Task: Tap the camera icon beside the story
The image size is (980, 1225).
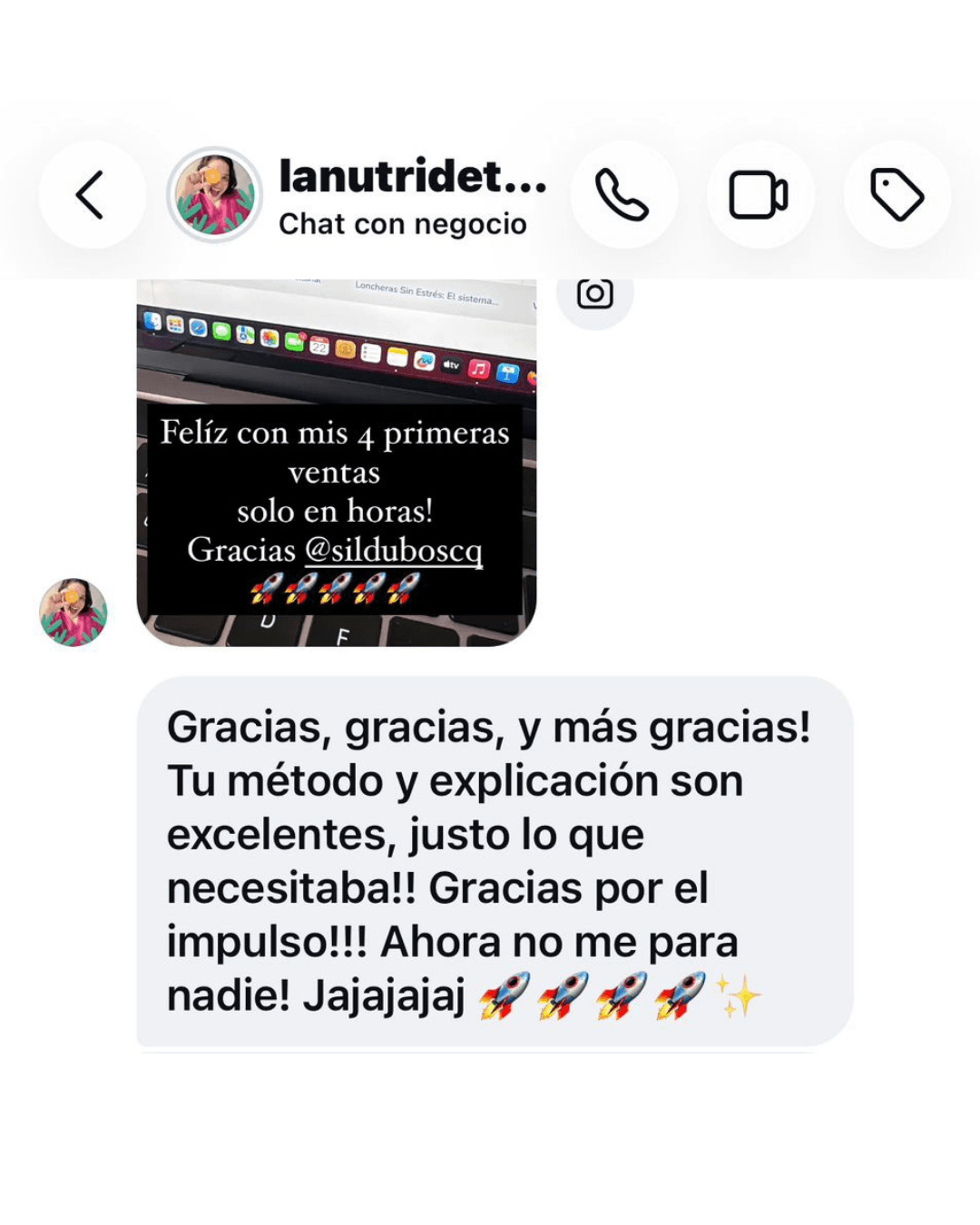Action: pyautogui.click(x=595, y=294)
